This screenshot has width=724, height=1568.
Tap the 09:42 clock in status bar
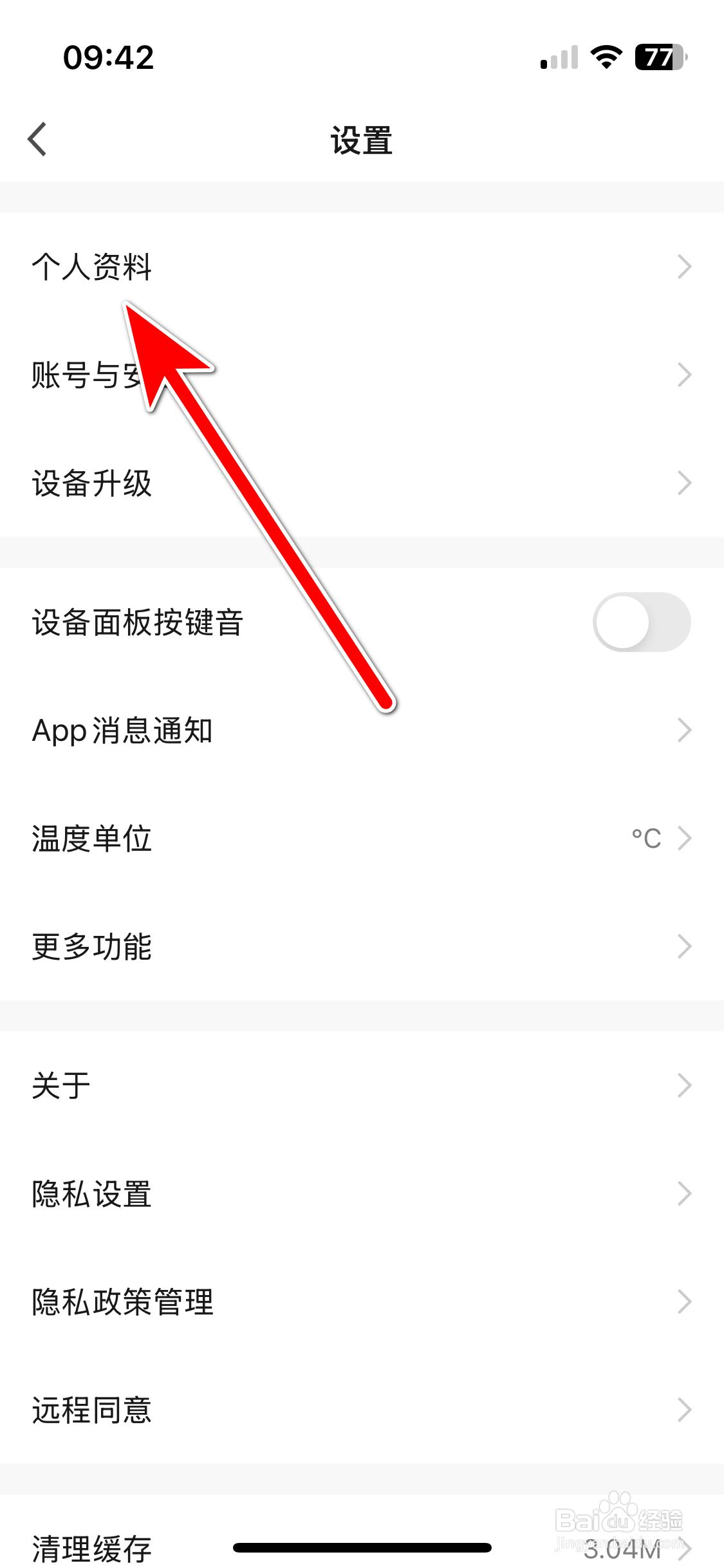coord(109,57)
